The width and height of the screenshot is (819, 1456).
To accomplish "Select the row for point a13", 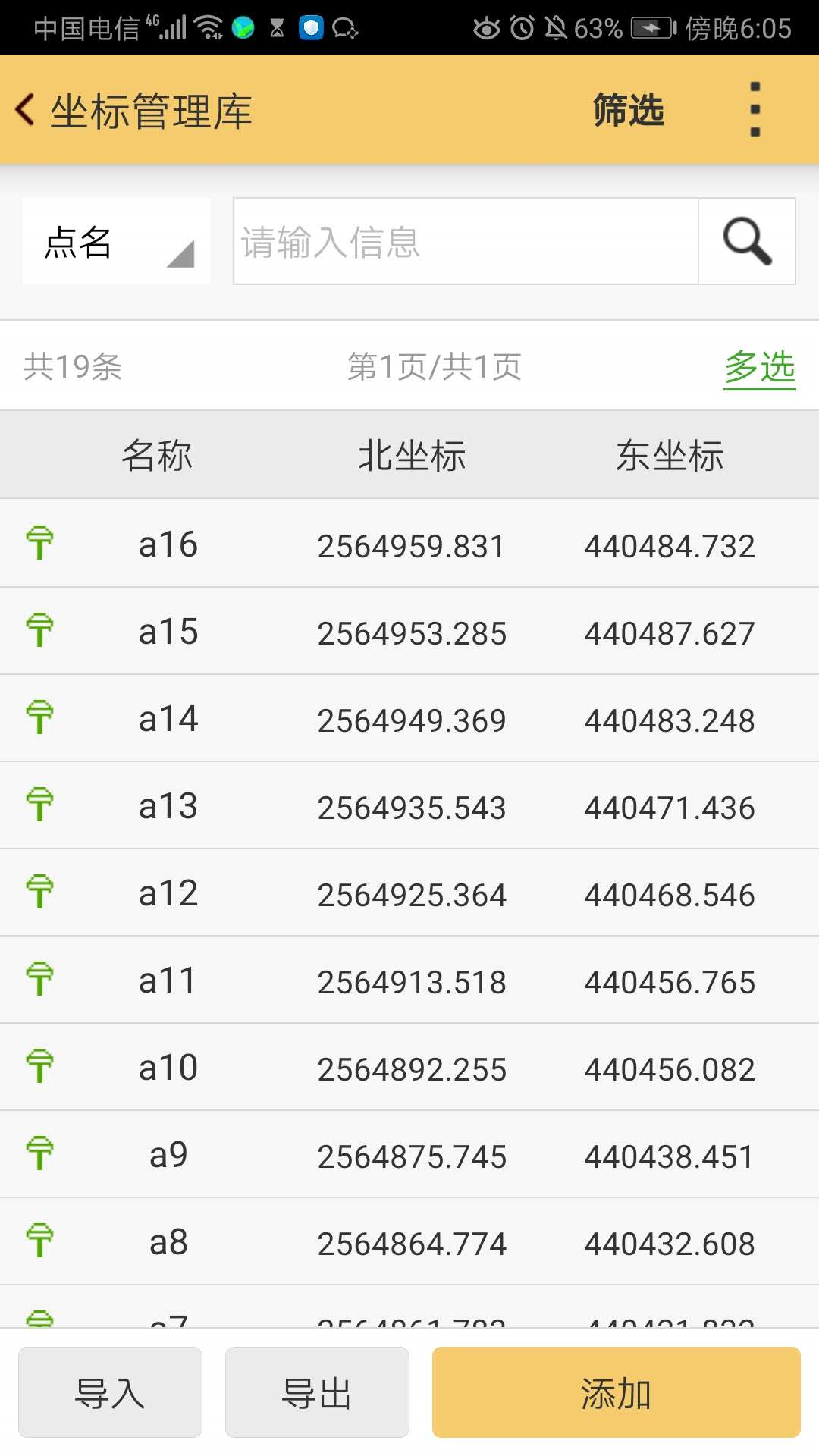I will (409, 805).
